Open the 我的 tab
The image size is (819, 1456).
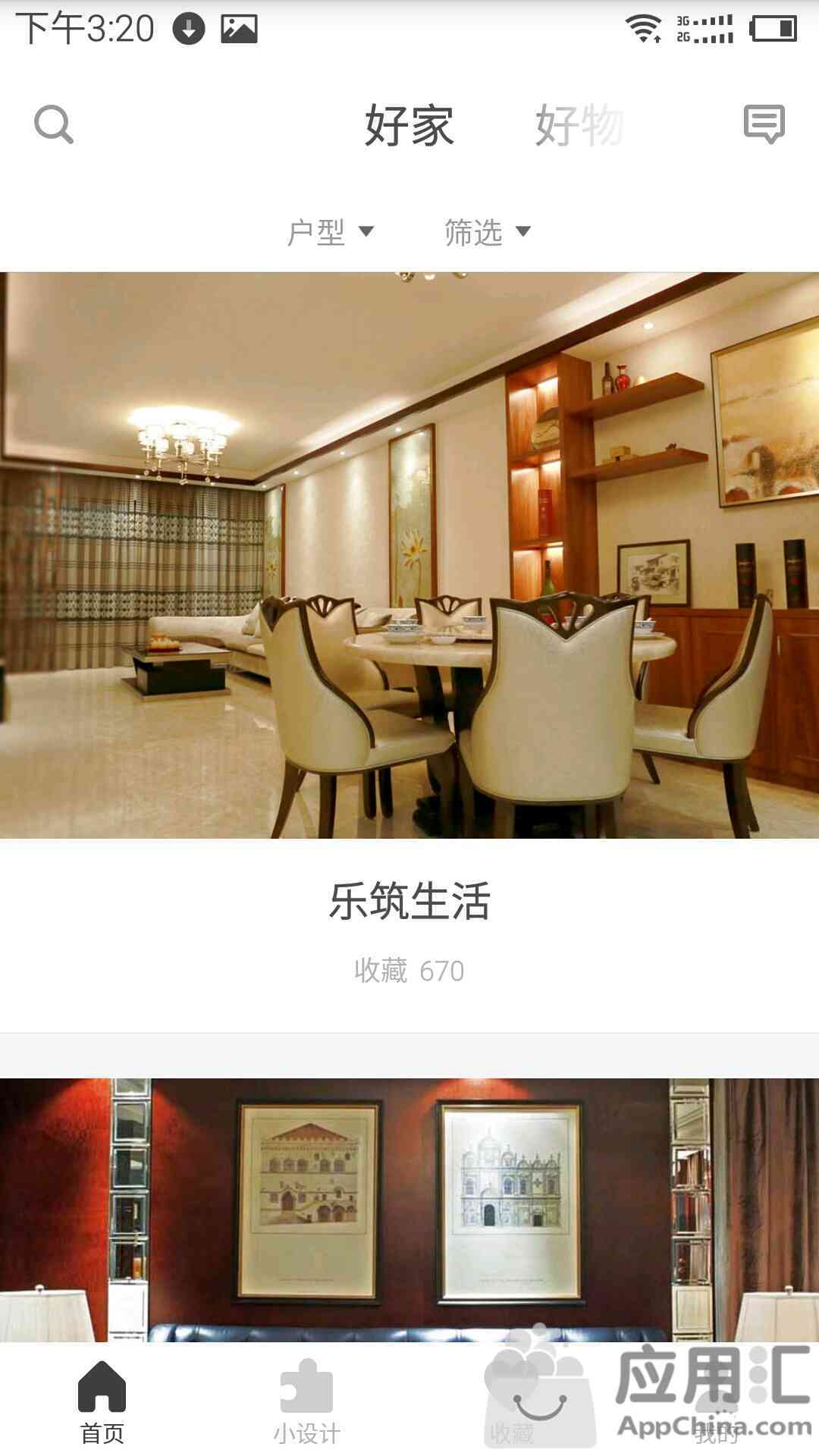pyautogui.click(x=717, y=1403)
